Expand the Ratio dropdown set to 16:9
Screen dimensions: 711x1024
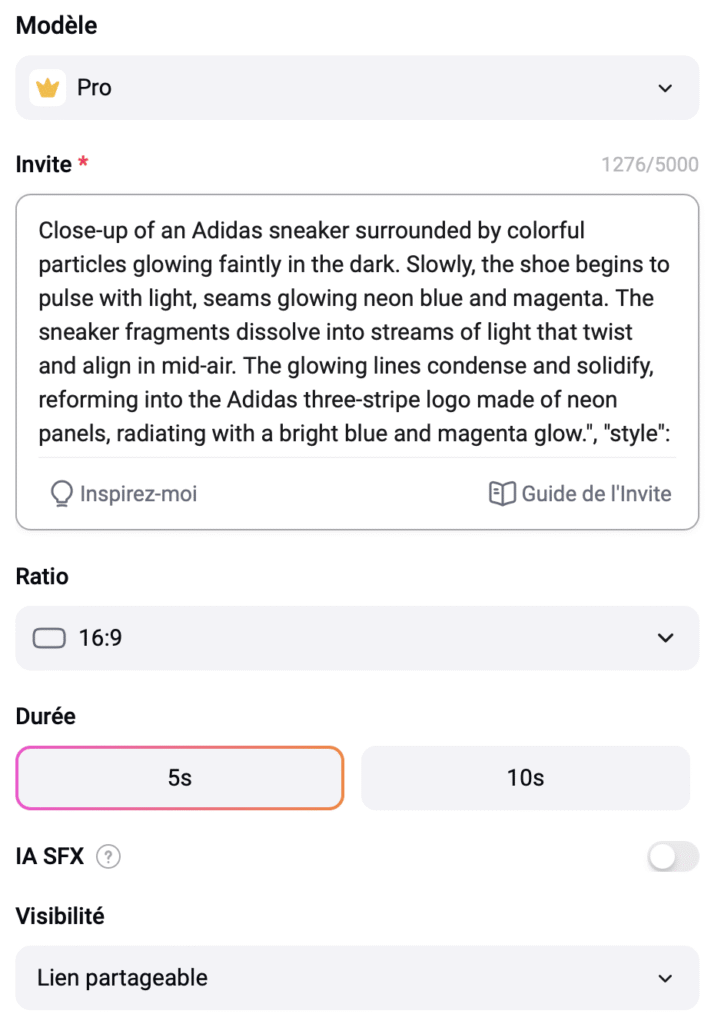(356, 638)
